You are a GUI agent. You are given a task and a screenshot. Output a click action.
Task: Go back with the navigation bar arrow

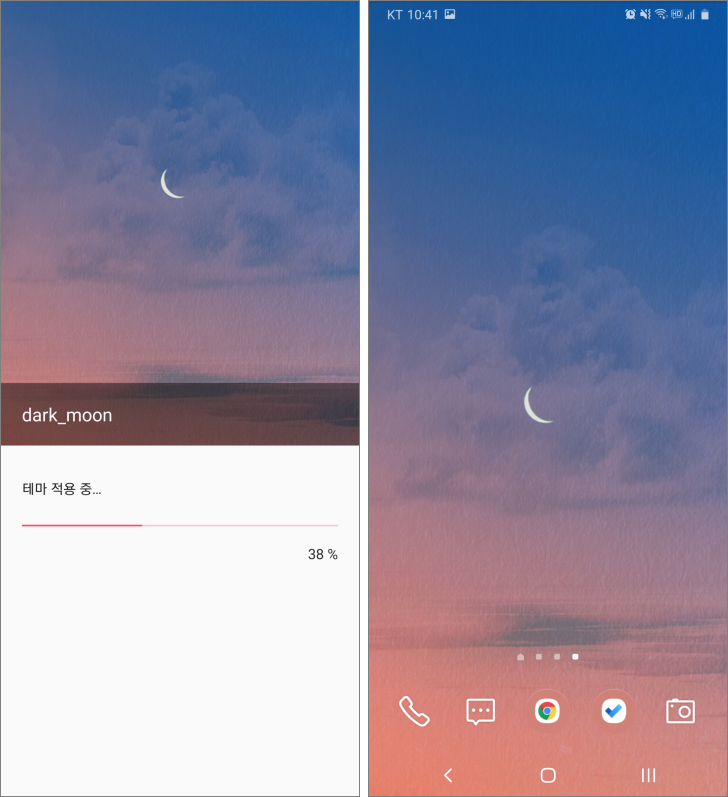(448, 775)
